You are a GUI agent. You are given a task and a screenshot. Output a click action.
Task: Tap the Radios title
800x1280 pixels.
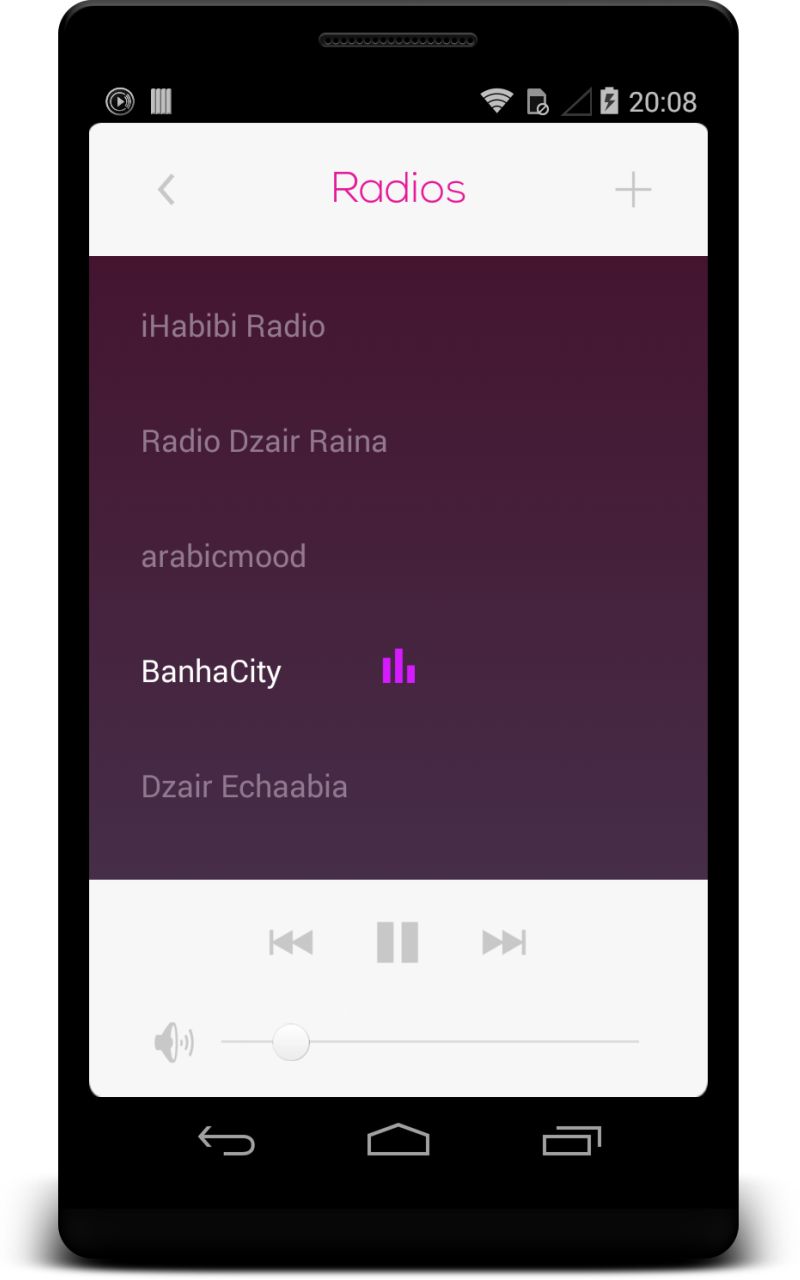pos(398,189)
